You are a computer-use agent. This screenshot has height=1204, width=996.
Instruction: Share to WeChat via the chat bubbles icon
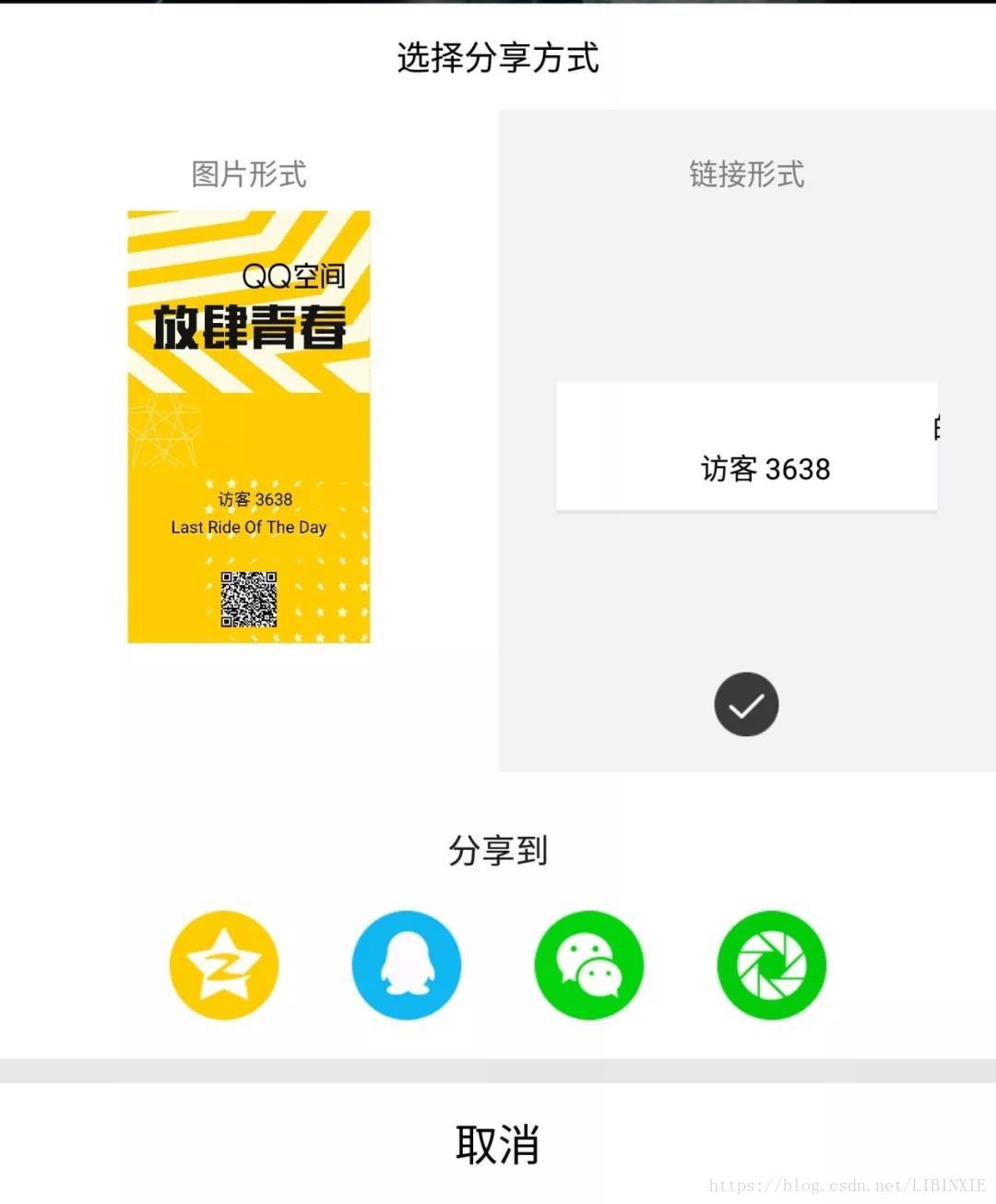click(589, 965)
